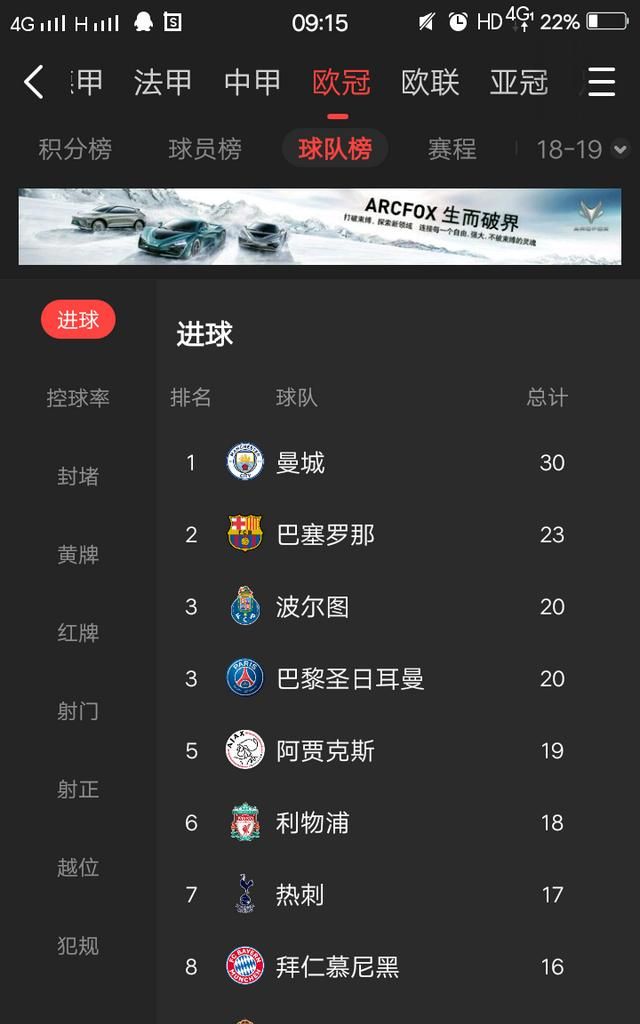Screen dimensions: 640x1024
Task: Open the 曼城 team row
Action: [398, 462]
